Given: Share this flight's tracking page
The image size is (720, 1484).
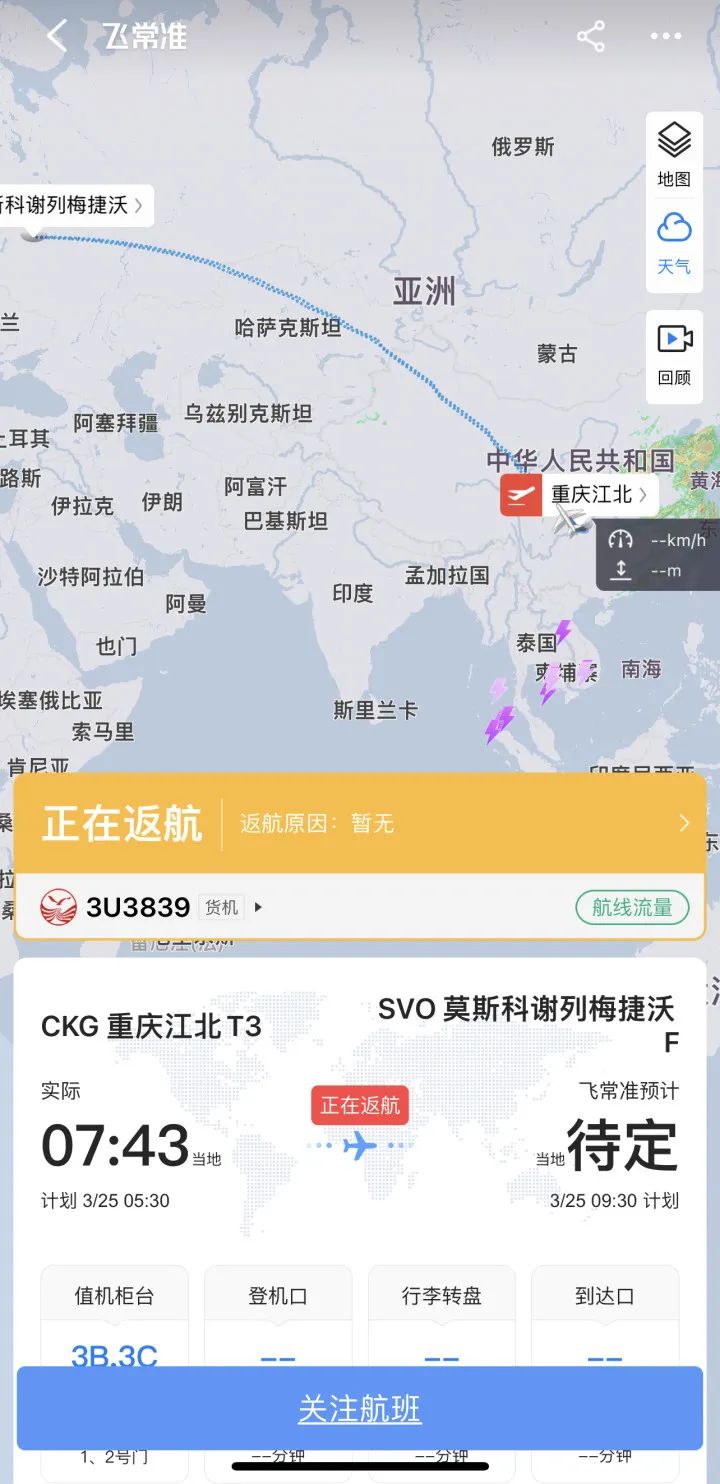Looking at the screenshot, I should click(591, 37).
